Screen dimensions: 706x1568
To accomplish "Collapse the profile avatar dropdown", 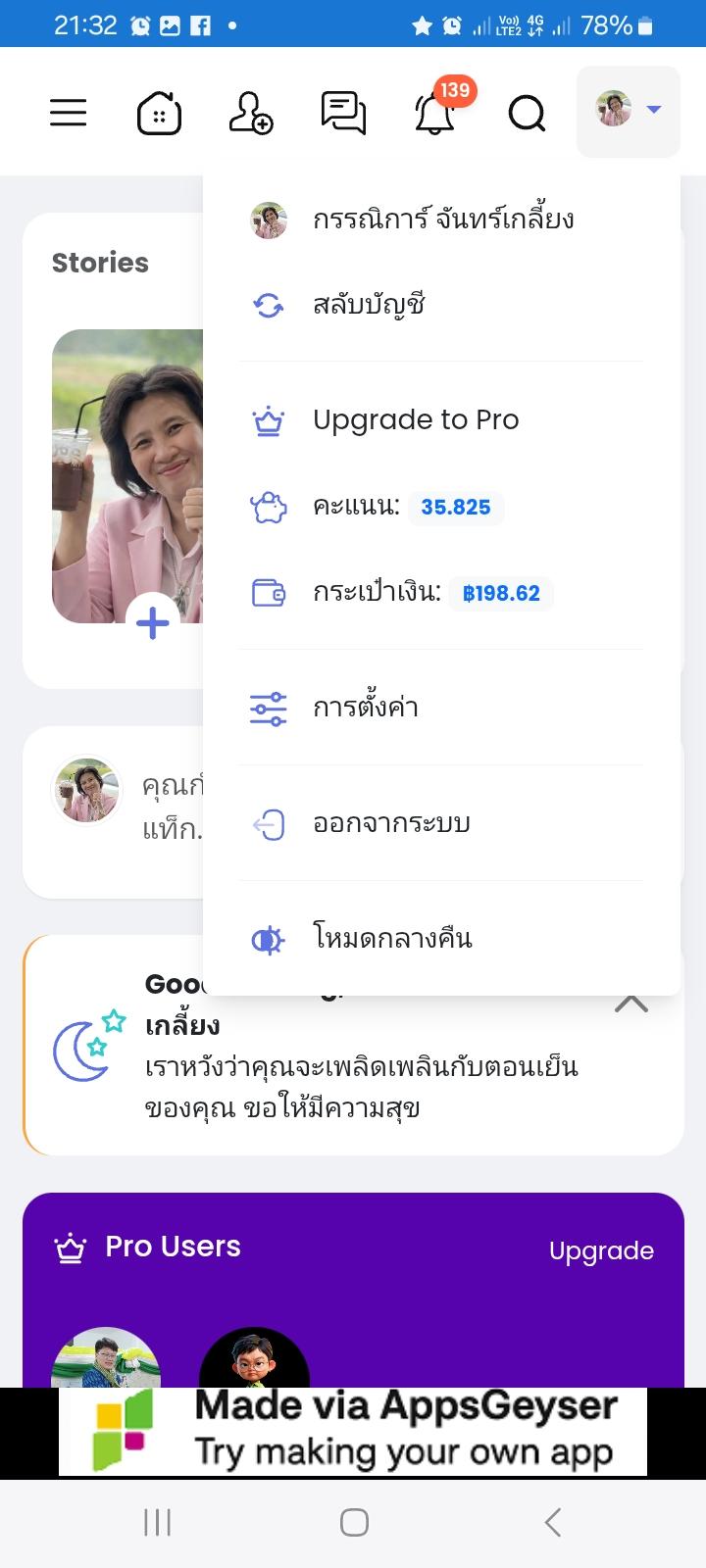I will [x=628, y=111].
